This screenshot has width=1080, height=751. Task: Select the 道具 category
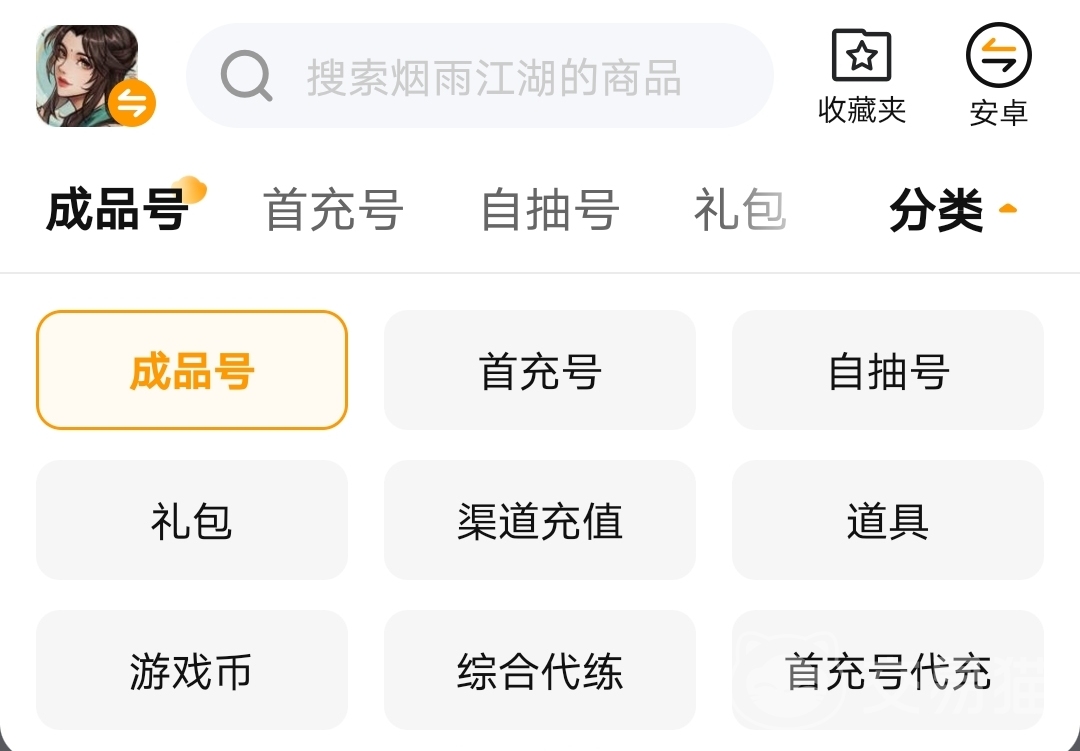tap(888, 520)
